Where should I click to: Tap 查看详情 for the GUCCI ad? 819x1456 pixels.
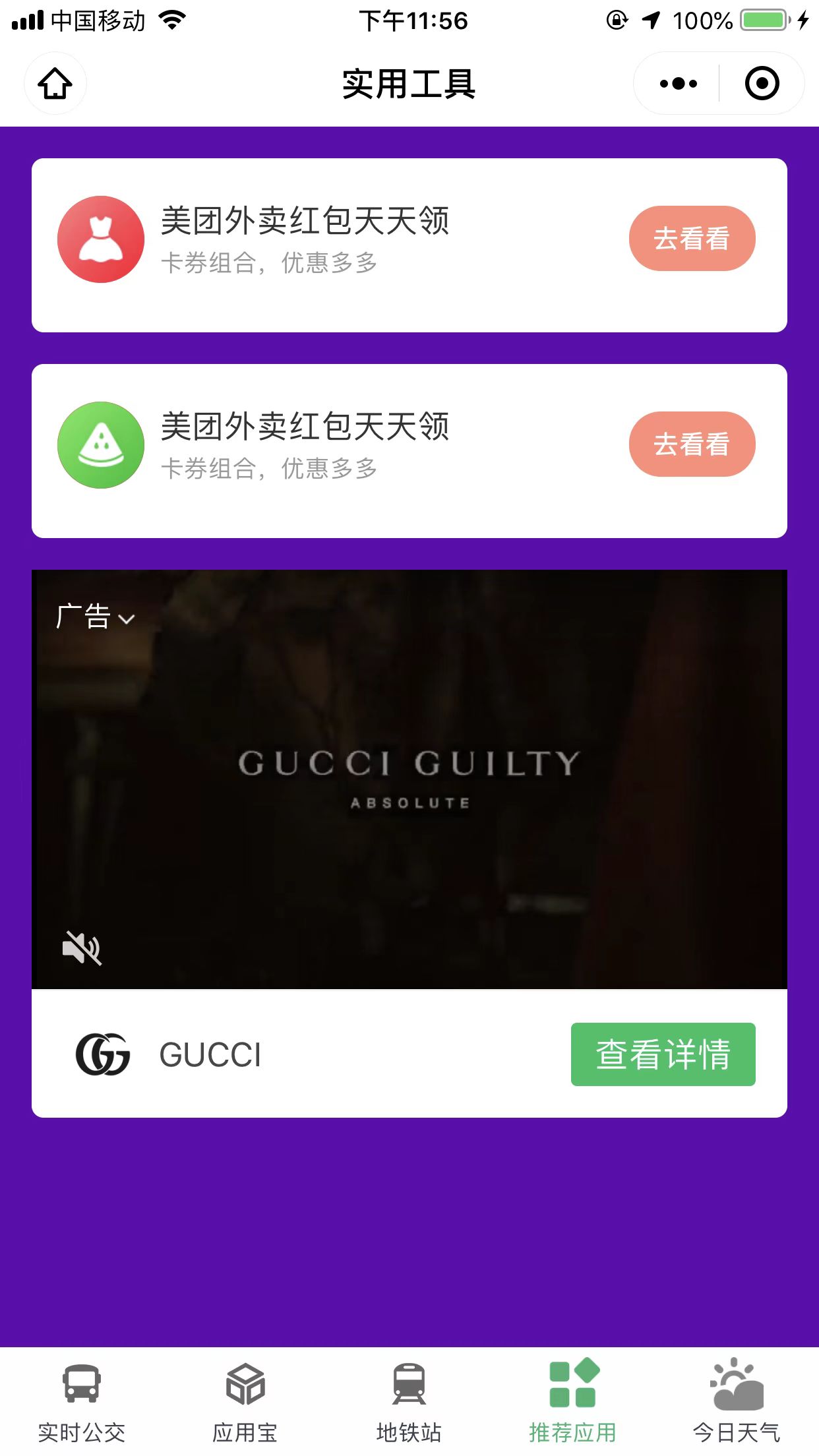[x=663, y=1054]
